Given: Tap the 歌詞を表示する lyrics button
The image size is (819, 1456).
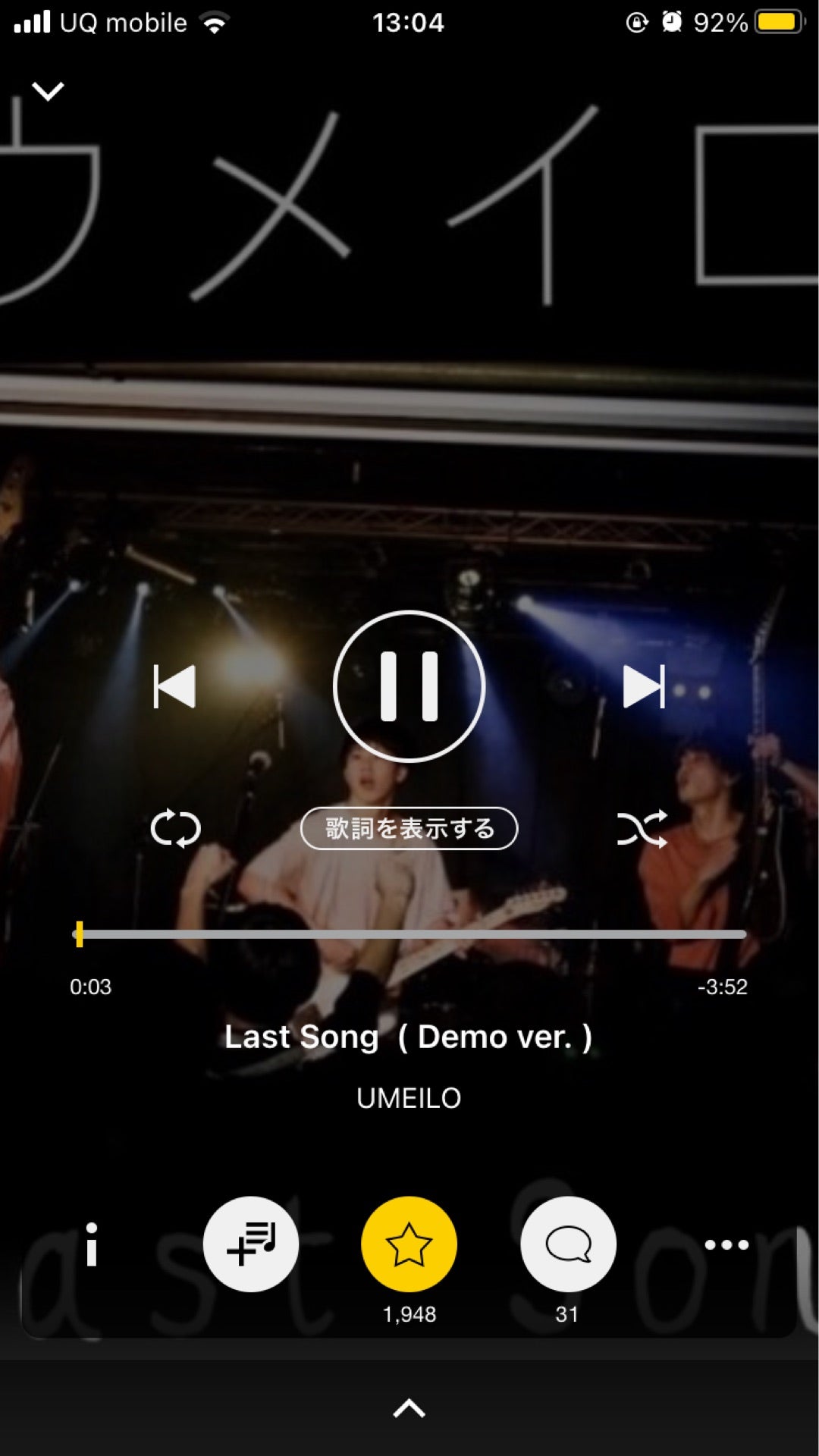Looking at the screenshot, I should coord(409,828).
